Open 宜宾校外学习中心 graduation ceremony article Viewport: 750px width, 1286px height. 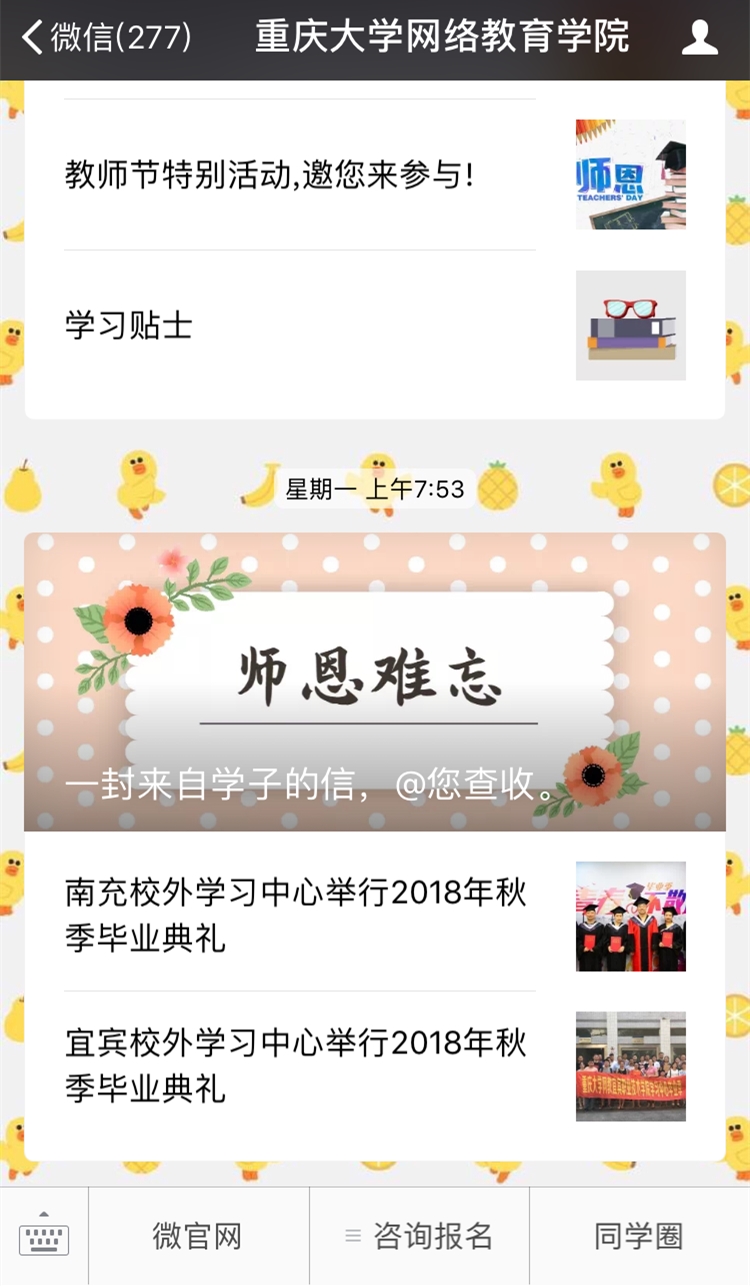[x=300, y=1065]
